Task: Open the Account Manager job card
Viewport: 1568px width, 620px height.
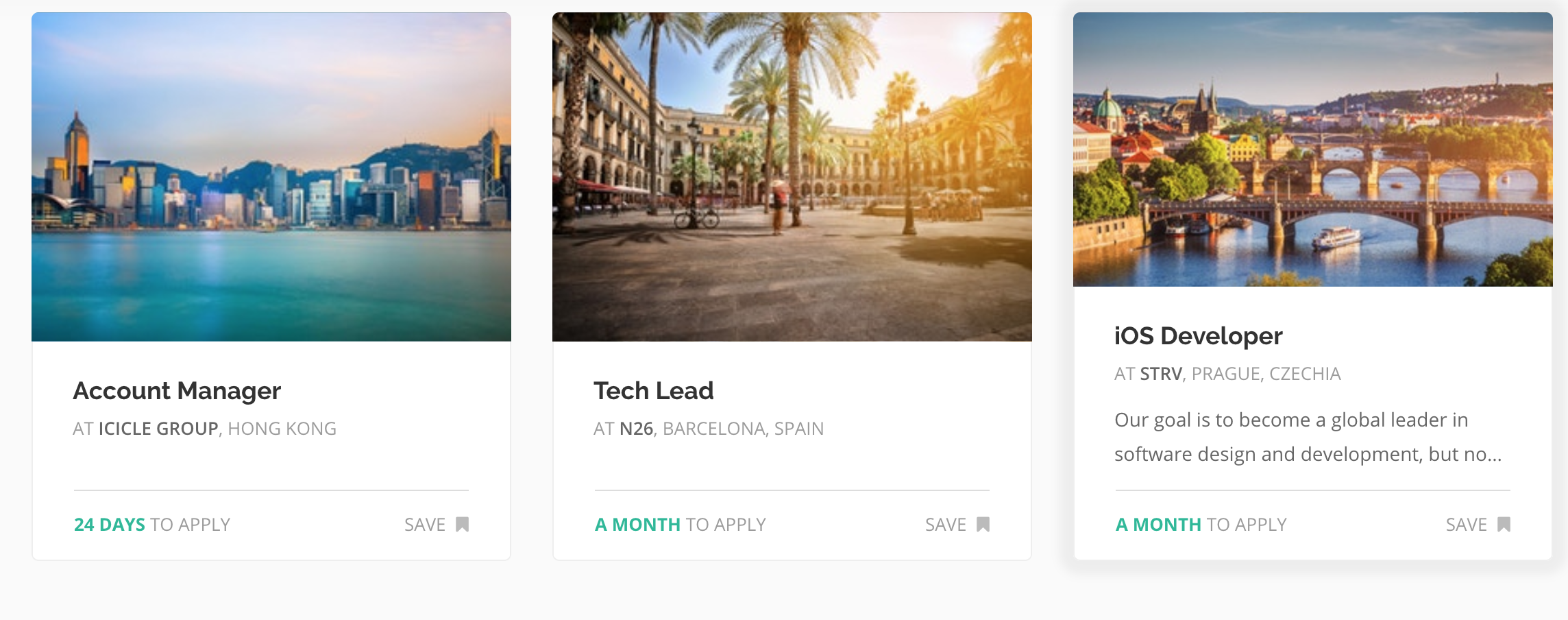Action: [177, 391]
